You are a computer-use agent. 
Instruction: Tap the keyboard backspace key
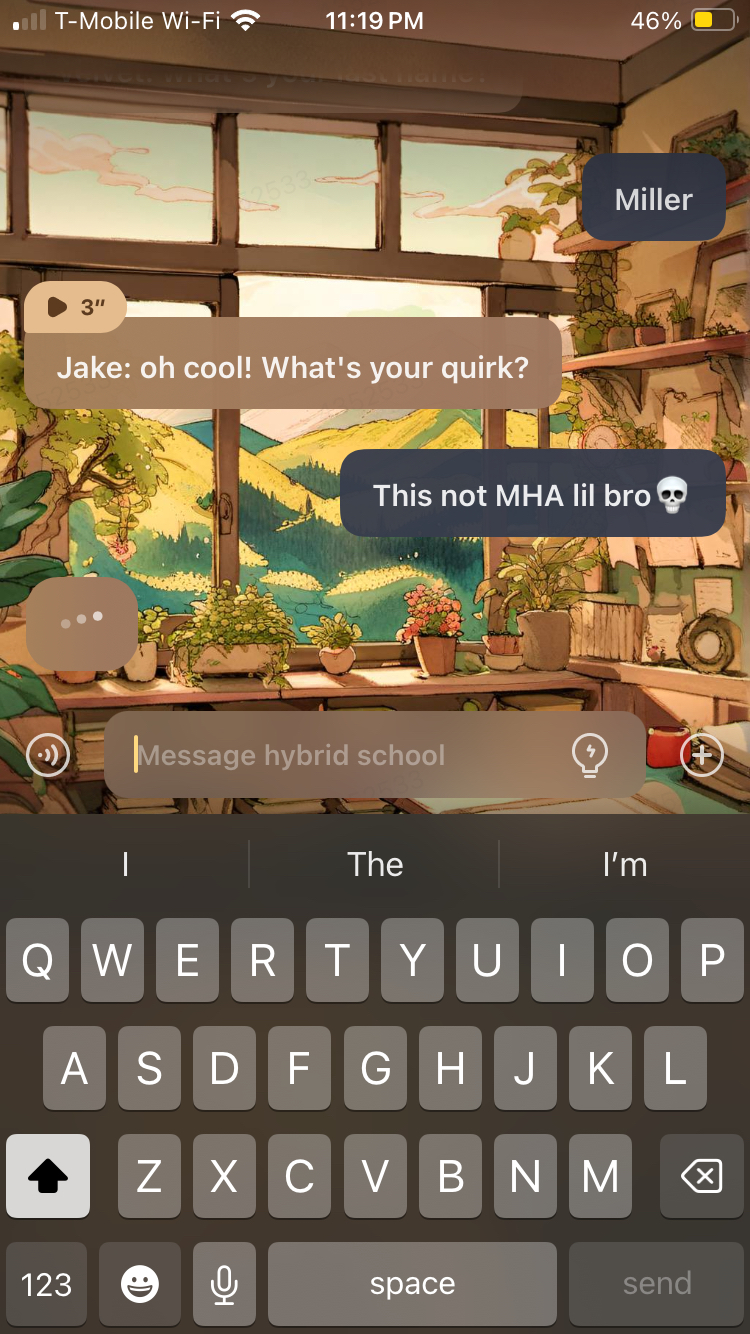[701, 1177]
